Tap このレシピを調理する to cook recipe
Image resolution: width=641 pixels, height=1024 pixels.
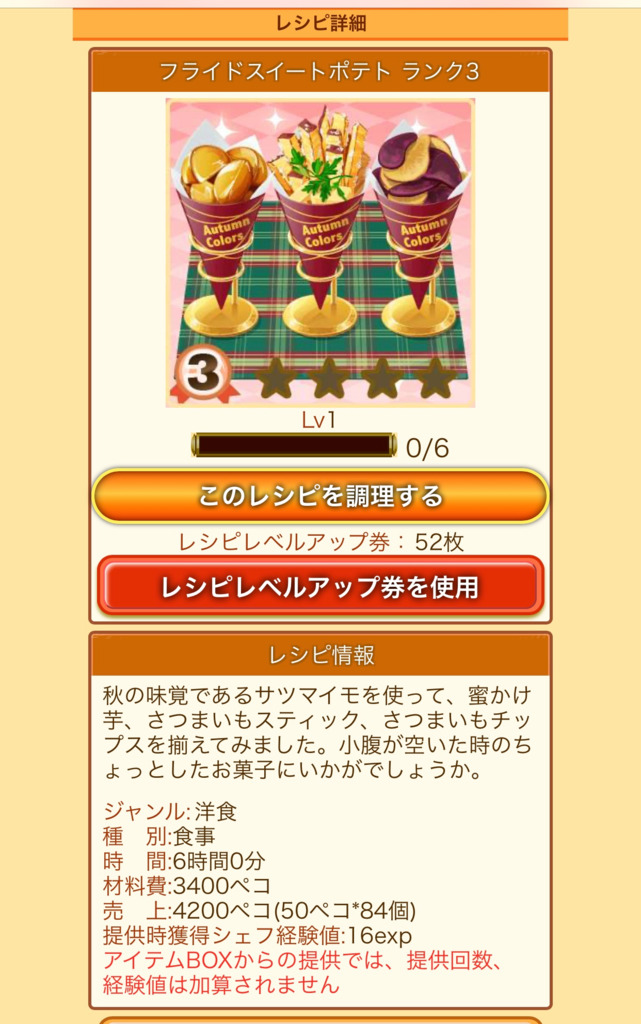tap(320, 496)
